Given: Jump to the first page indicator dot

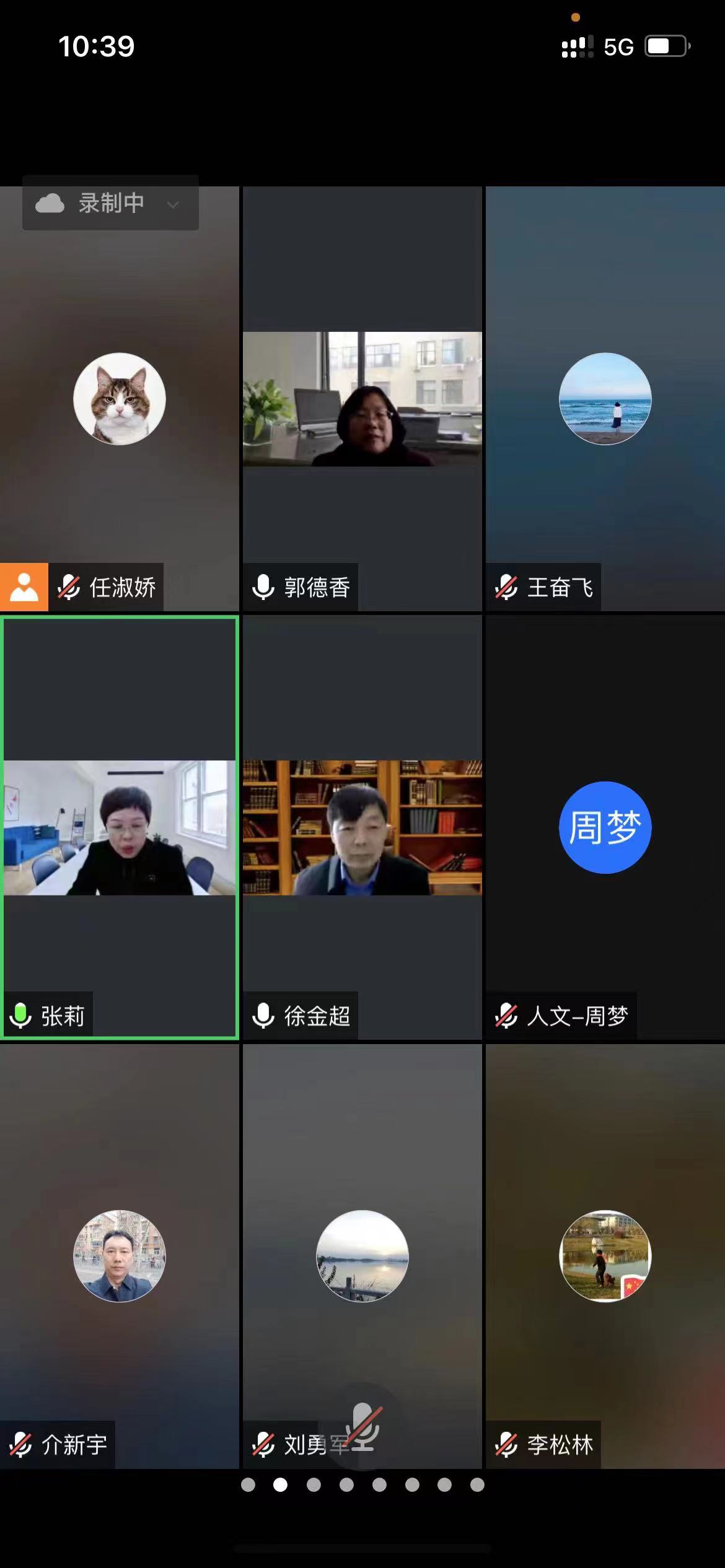Looking at the screenshot, I should tap(248, 1484).
